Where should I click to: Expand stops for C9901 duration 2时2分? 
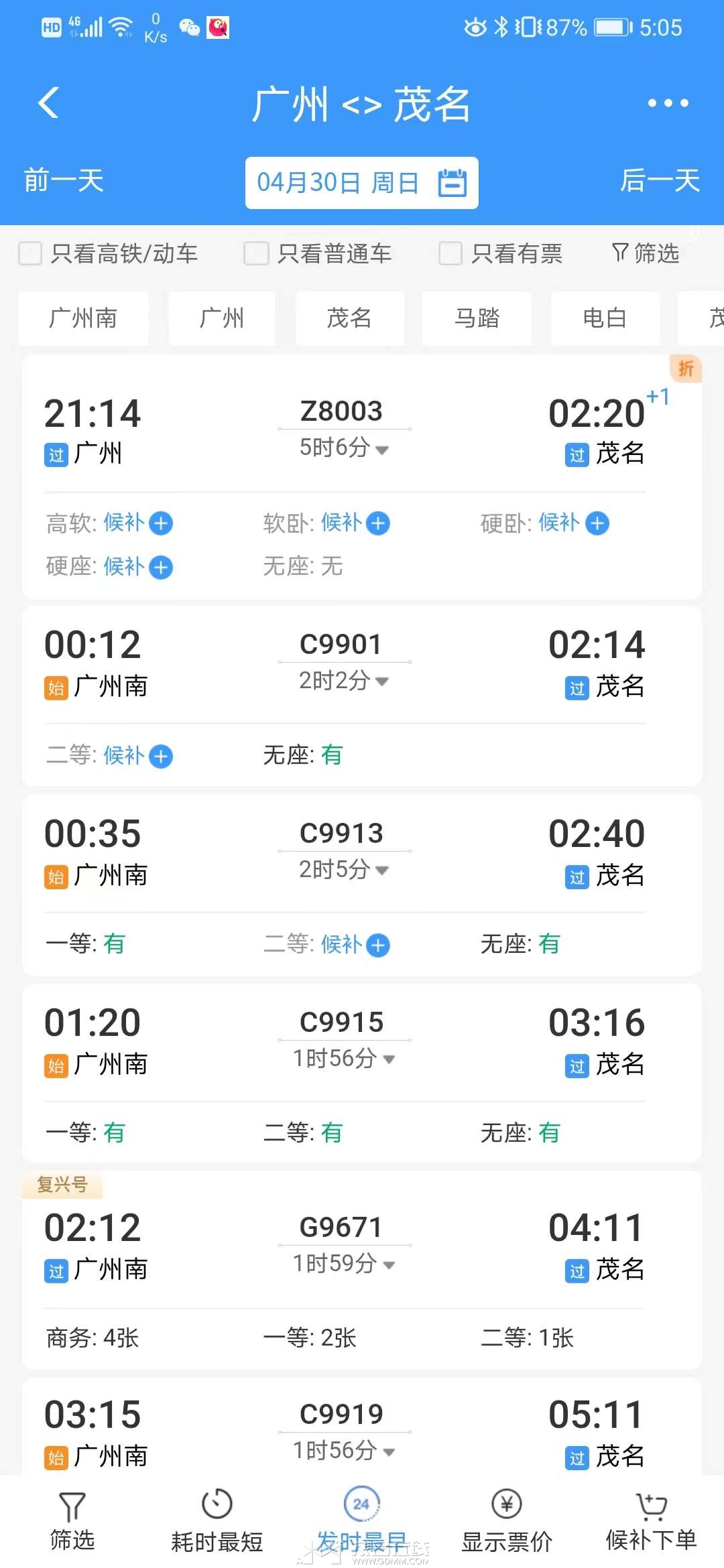click(x=344, y=681)
